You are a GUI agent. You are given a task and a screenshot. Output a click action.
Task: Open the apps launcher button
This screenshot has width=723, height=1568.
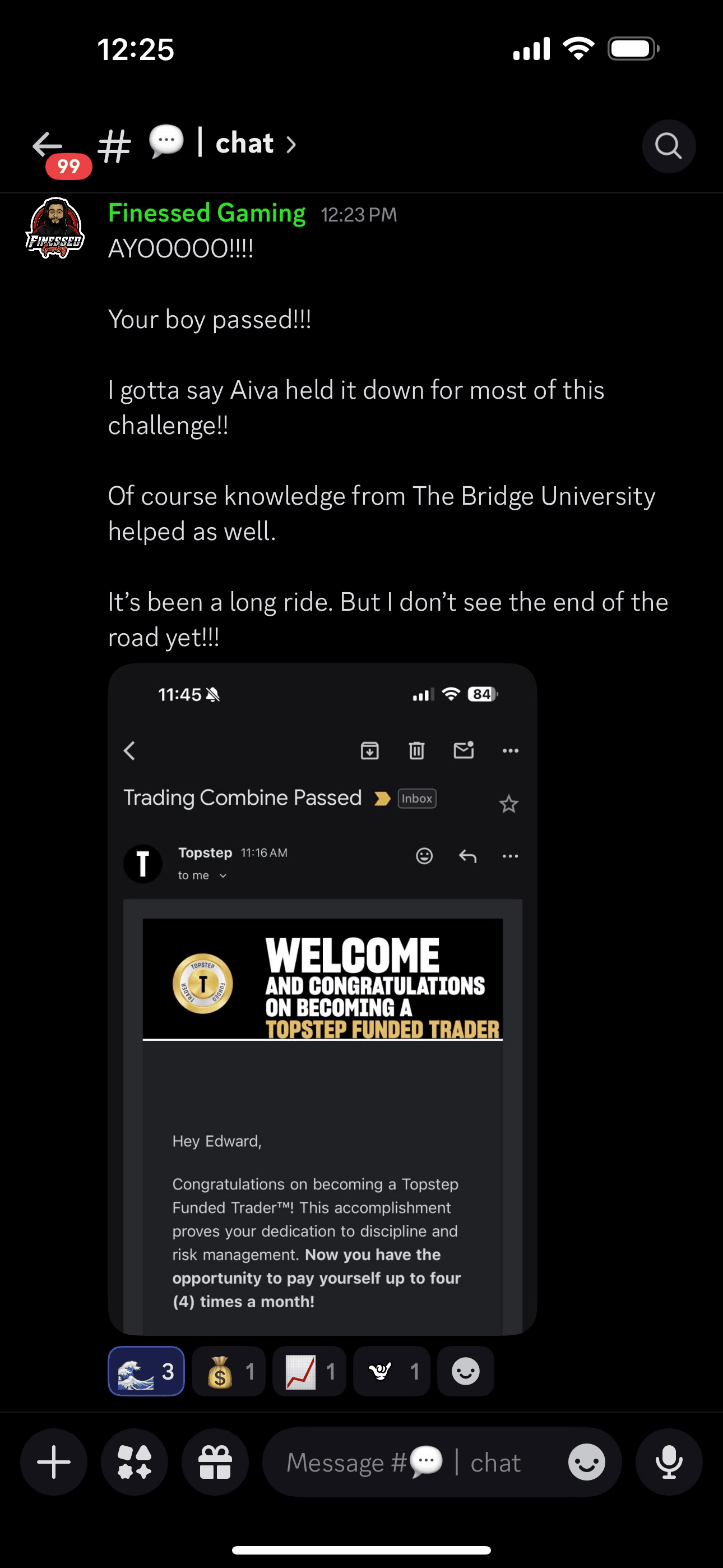(135, 1462)
